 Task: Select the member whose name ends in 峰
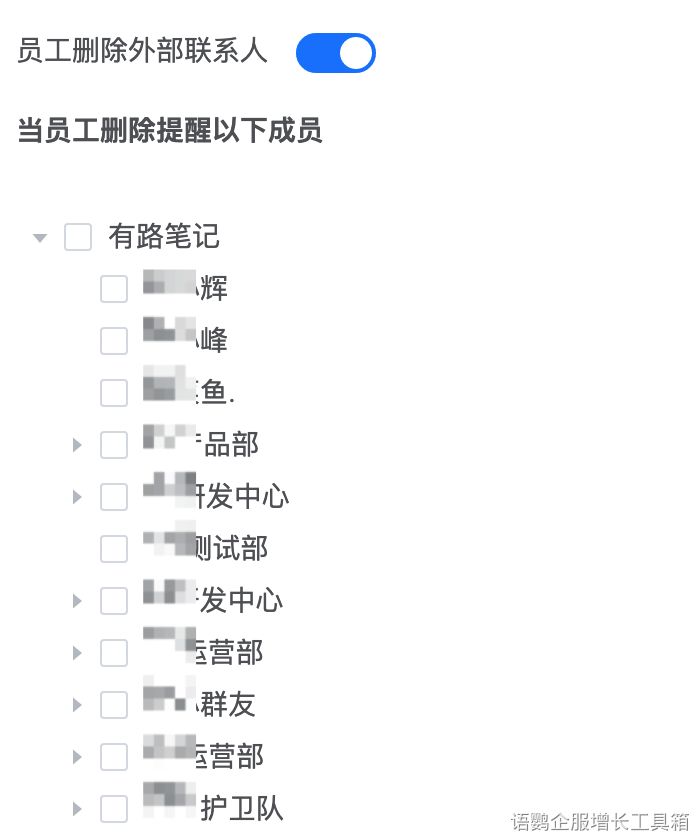pos(114,341)
